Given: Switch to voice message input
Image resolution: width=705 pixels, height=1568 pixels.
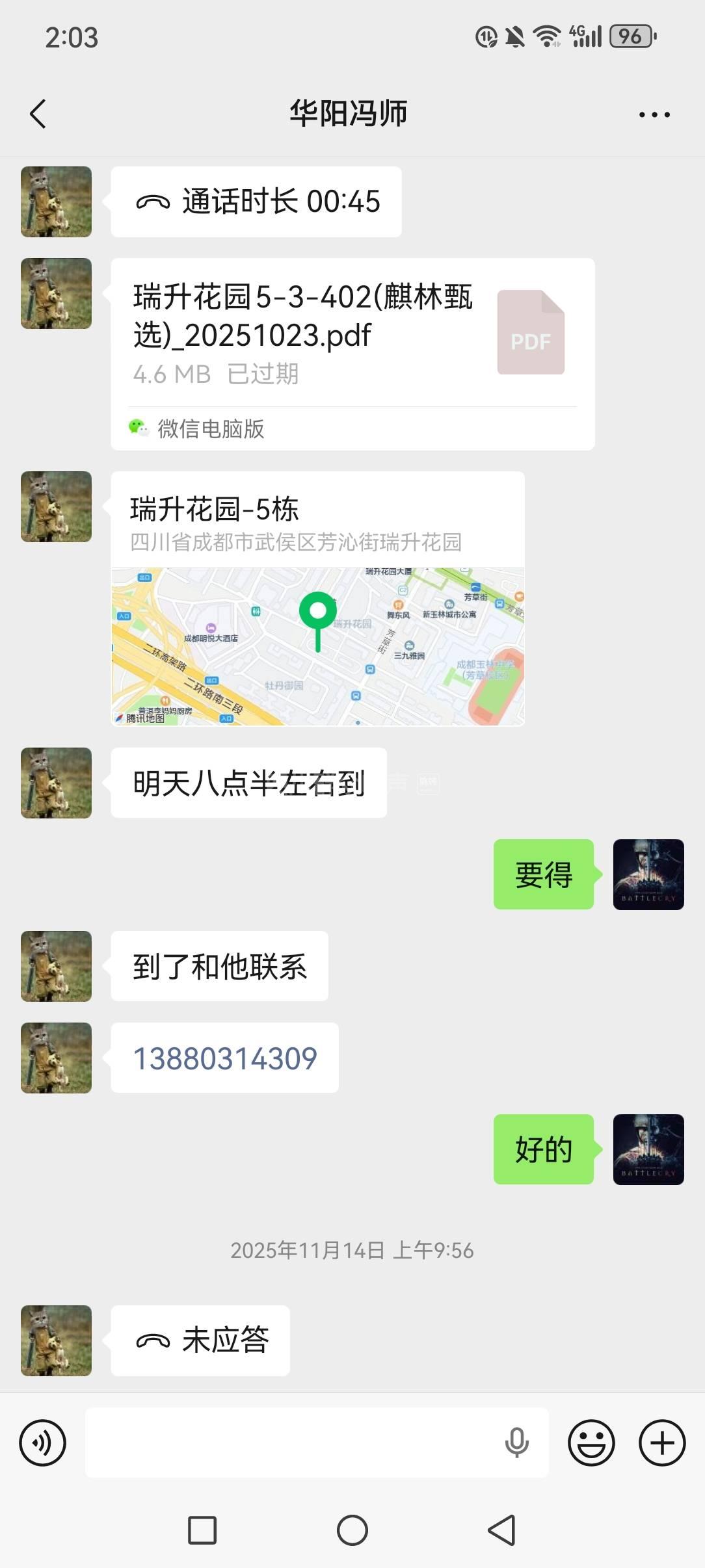Looking at the screenshot, I should (x=43, y=1443).
